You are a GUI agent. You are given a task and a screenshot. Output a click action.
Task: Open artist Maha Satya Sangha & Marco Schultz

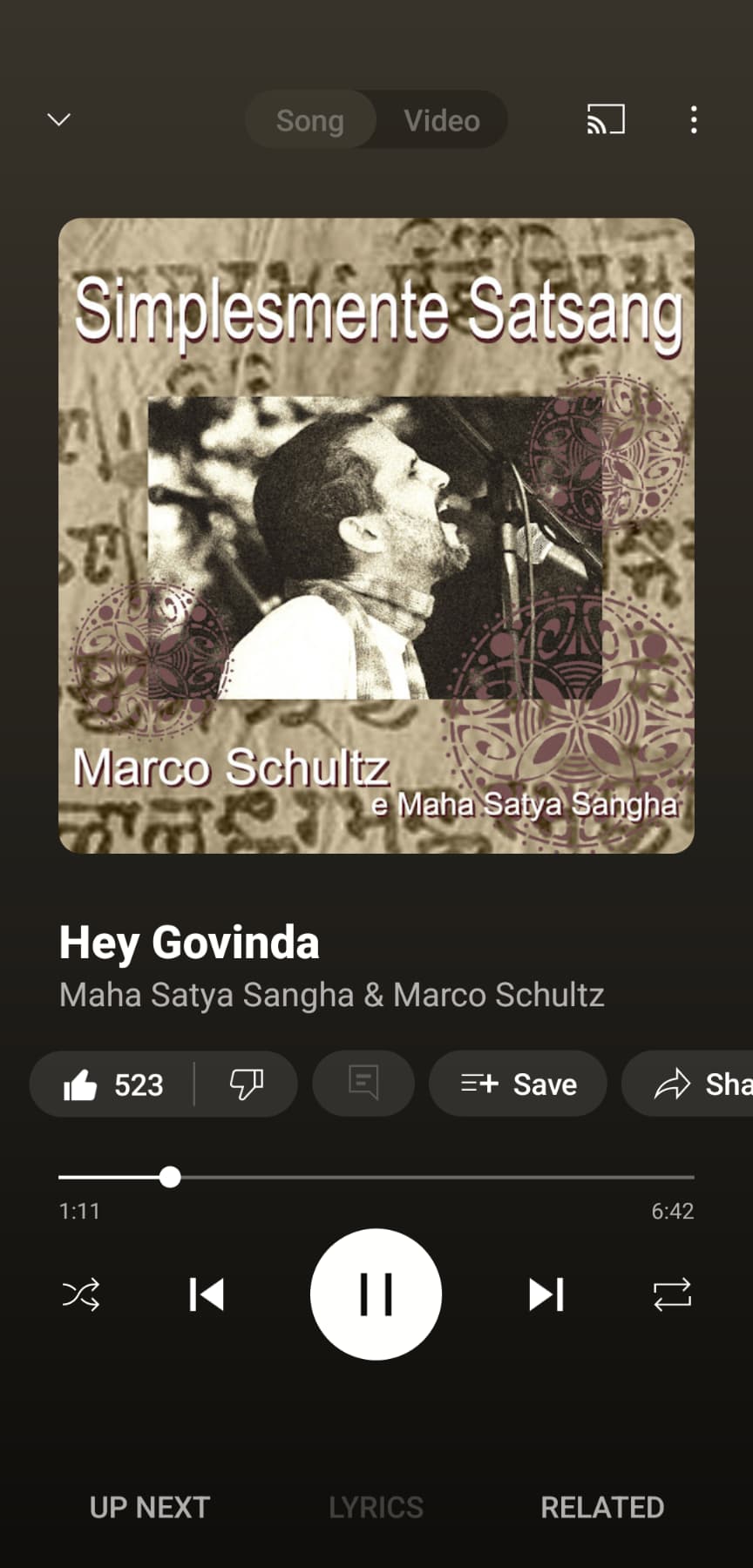tap(332, 995)
